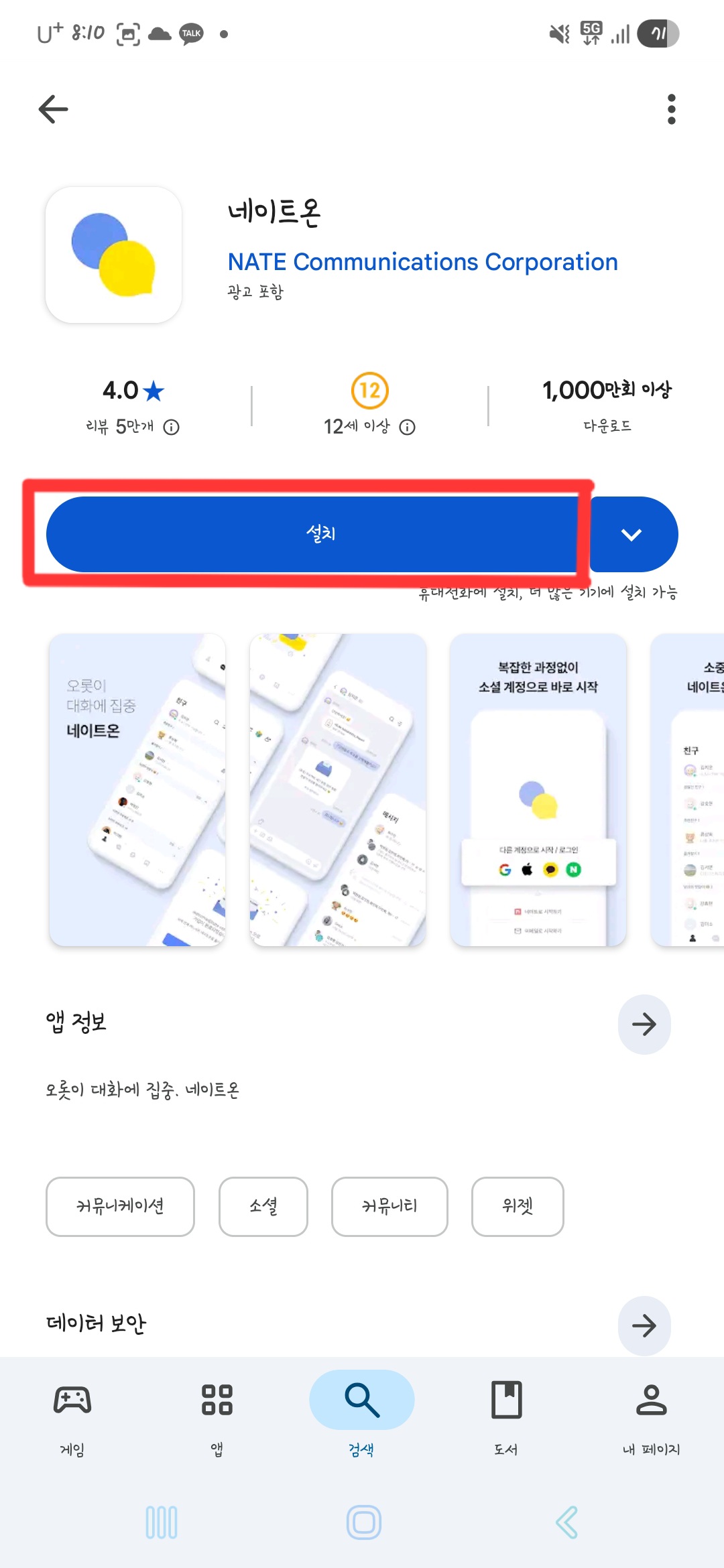Select the 소셜 category chip
Viewport: 724px width, 1568px height.
pos(263,1206)
